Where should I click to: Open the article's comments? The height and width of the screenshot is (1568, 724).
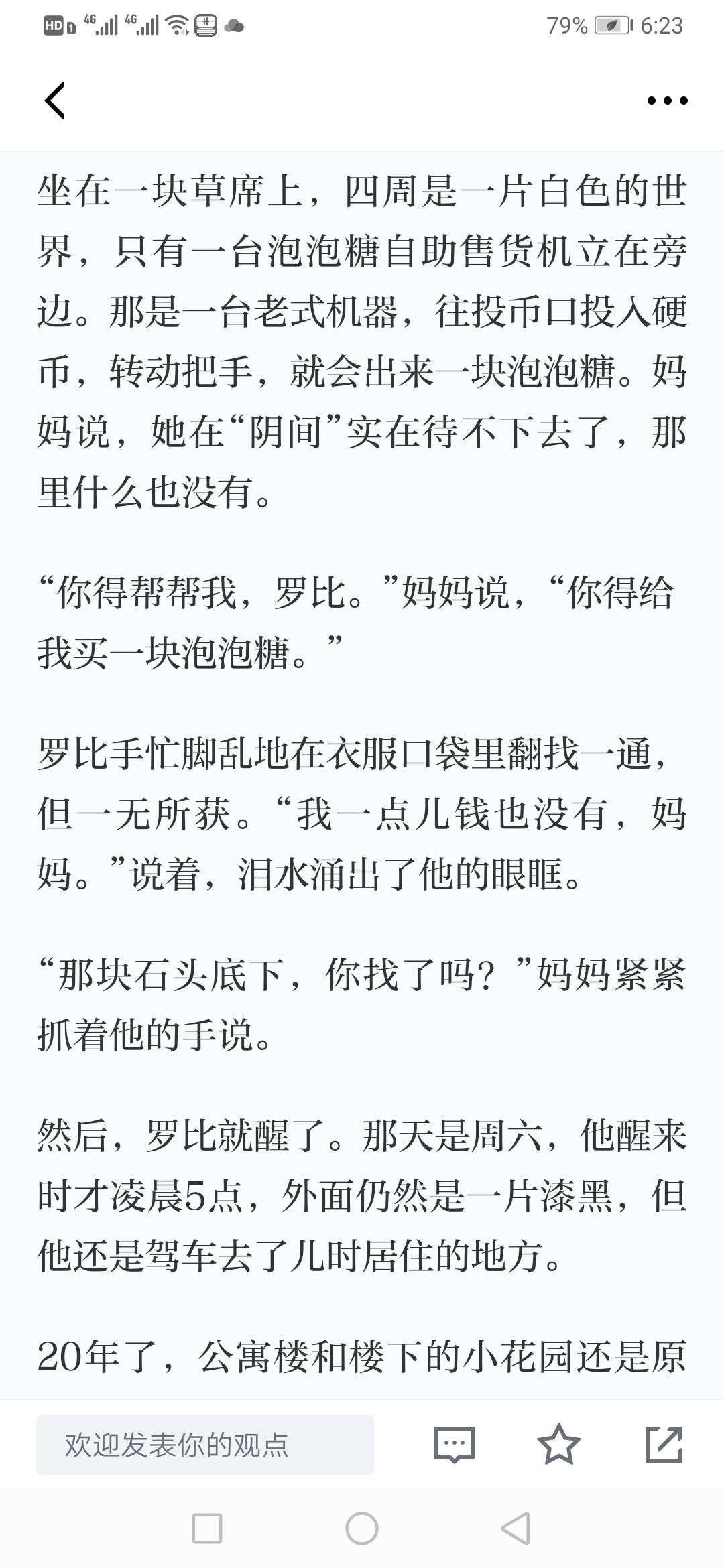[455, 1445]
